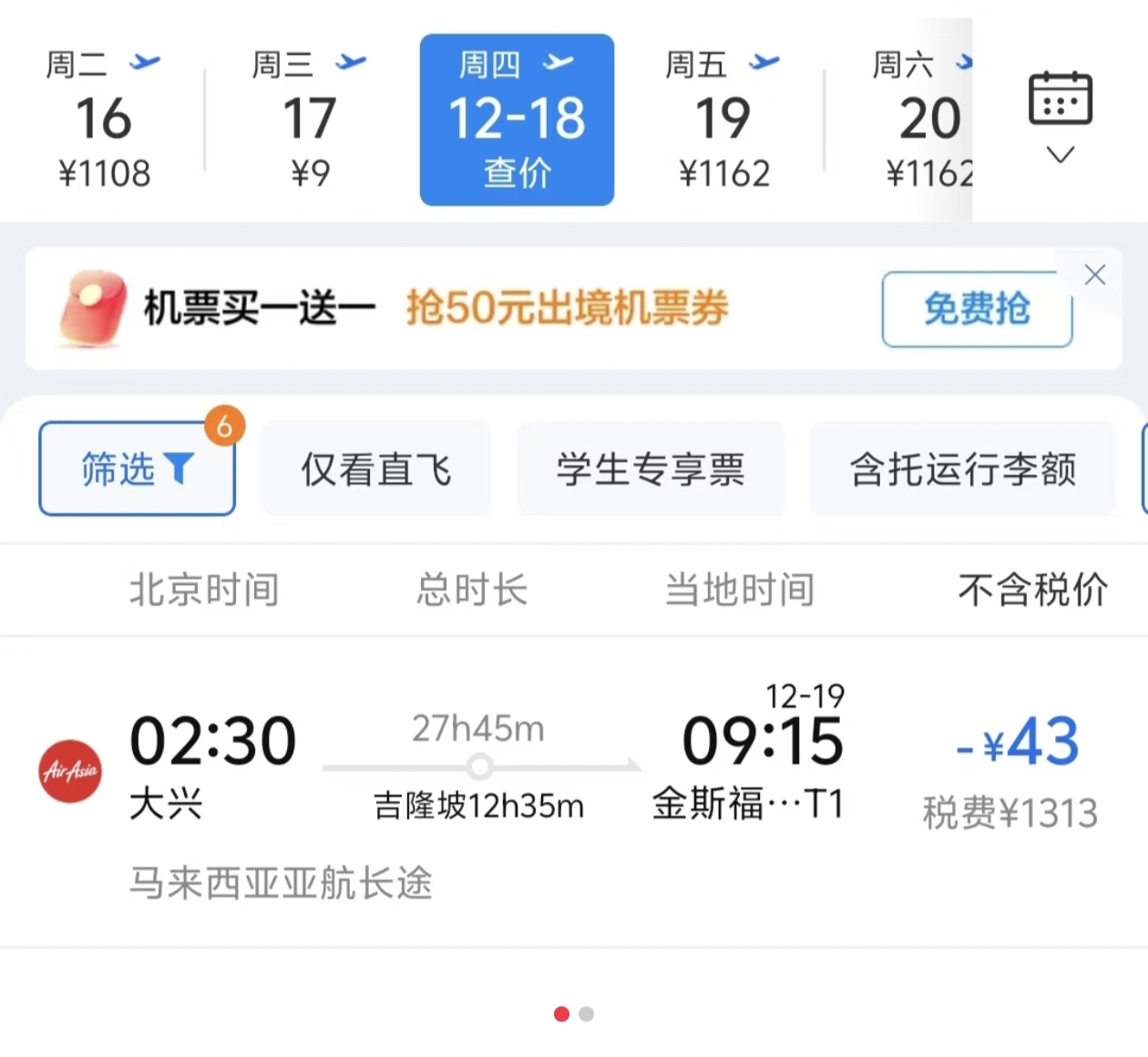Select Saturday the 20th date tab
Screen dimensions: 1148x1057
point(922,118)
